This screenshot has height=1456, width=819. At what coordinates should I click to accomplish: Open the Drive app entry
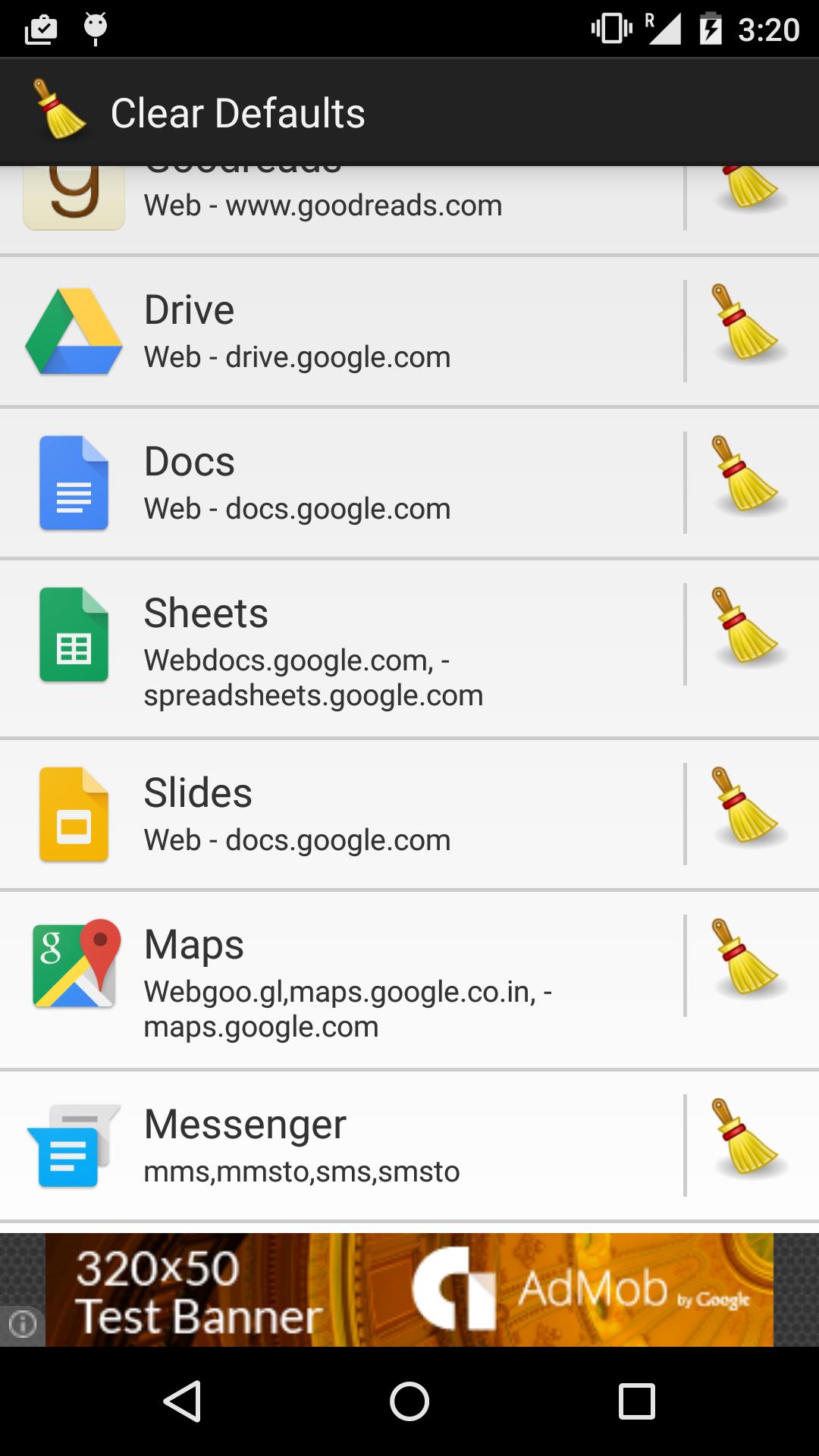[341, 331]
